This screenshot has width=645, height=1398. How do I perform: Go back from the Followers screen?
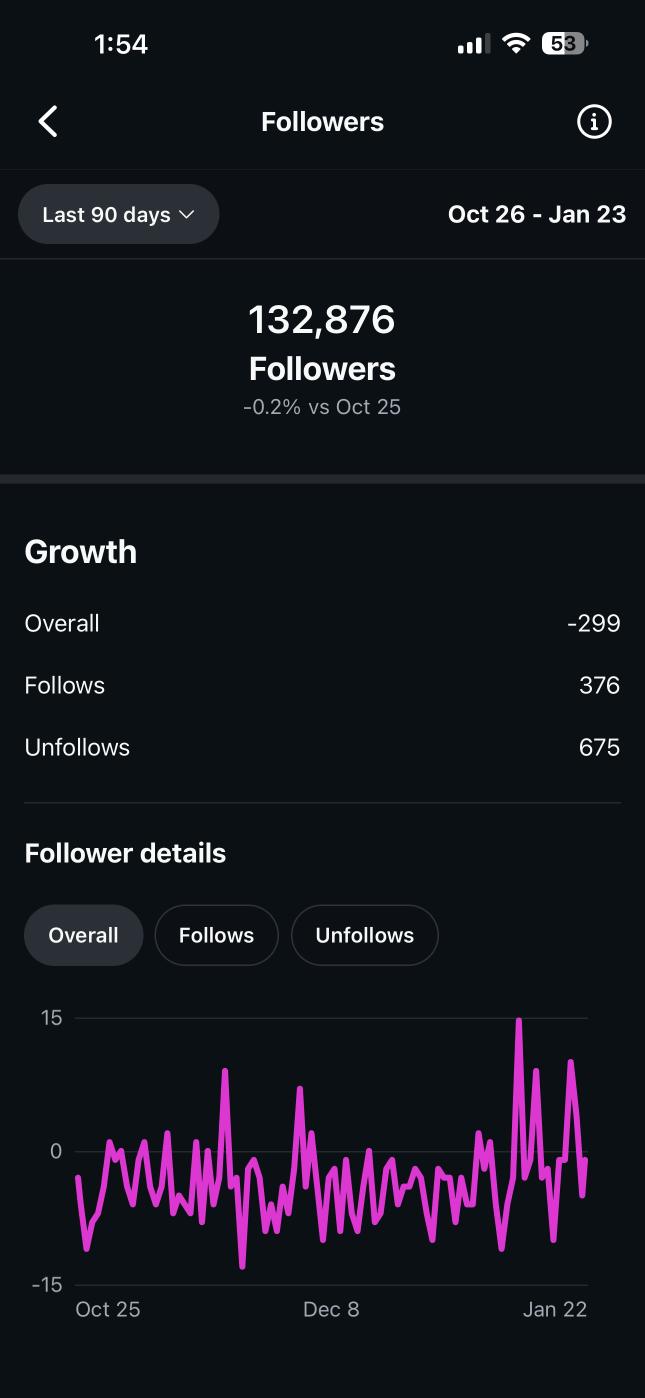(x=48, y=122)
